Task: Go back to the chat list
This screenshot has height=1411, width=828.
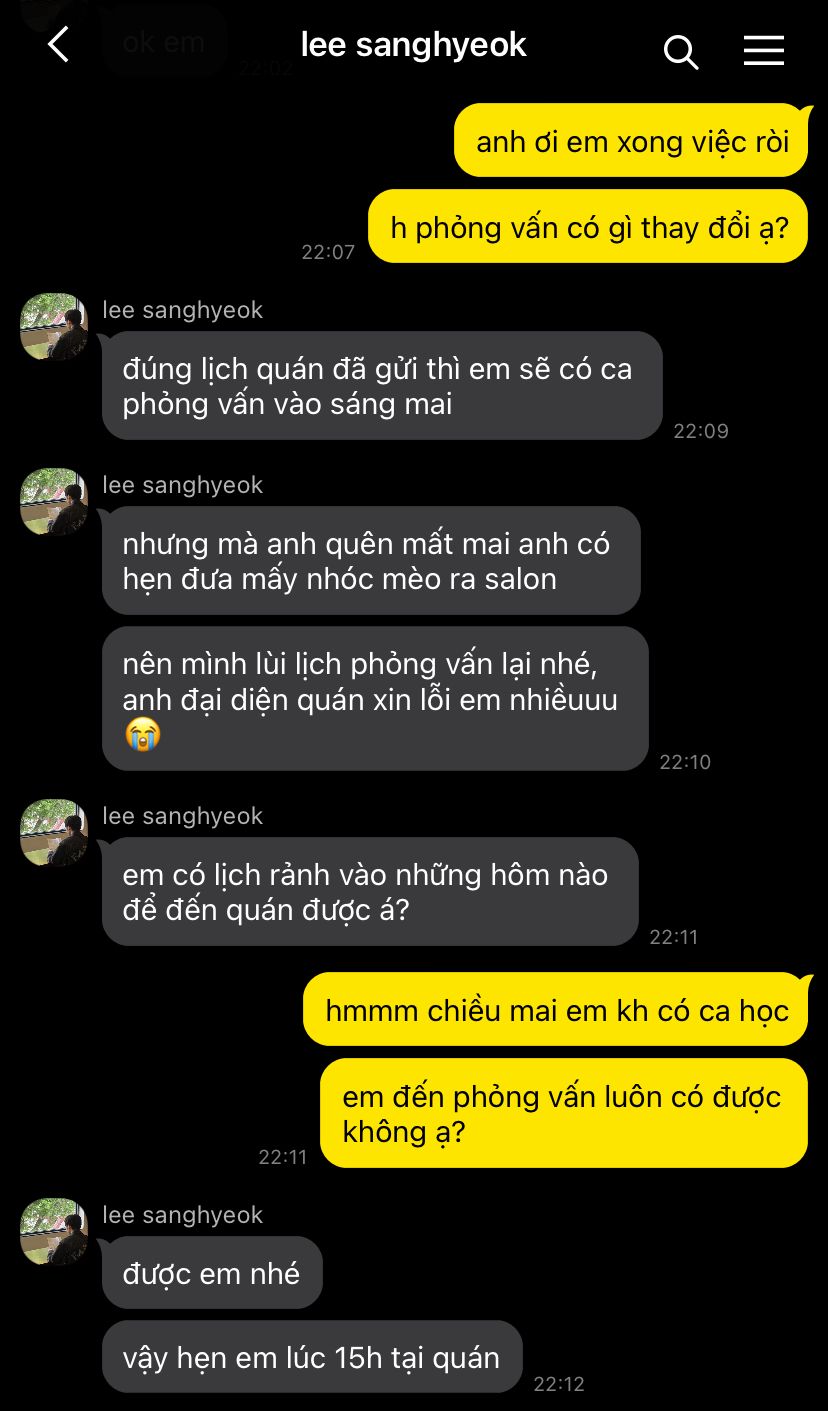Action: point(58,45)
